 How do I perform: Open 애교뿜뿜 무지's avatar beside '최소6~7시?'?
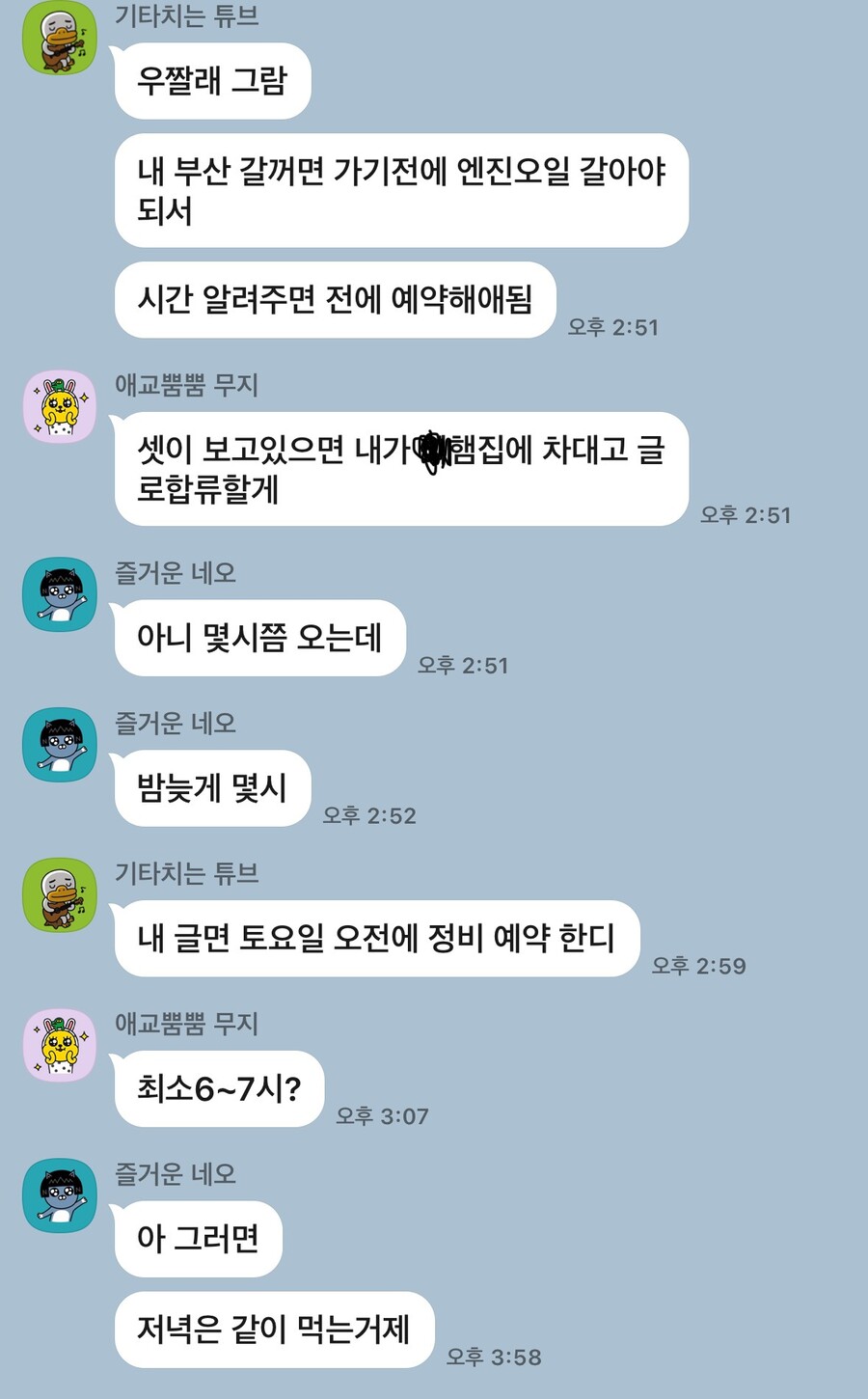[x=60, y=1046]
